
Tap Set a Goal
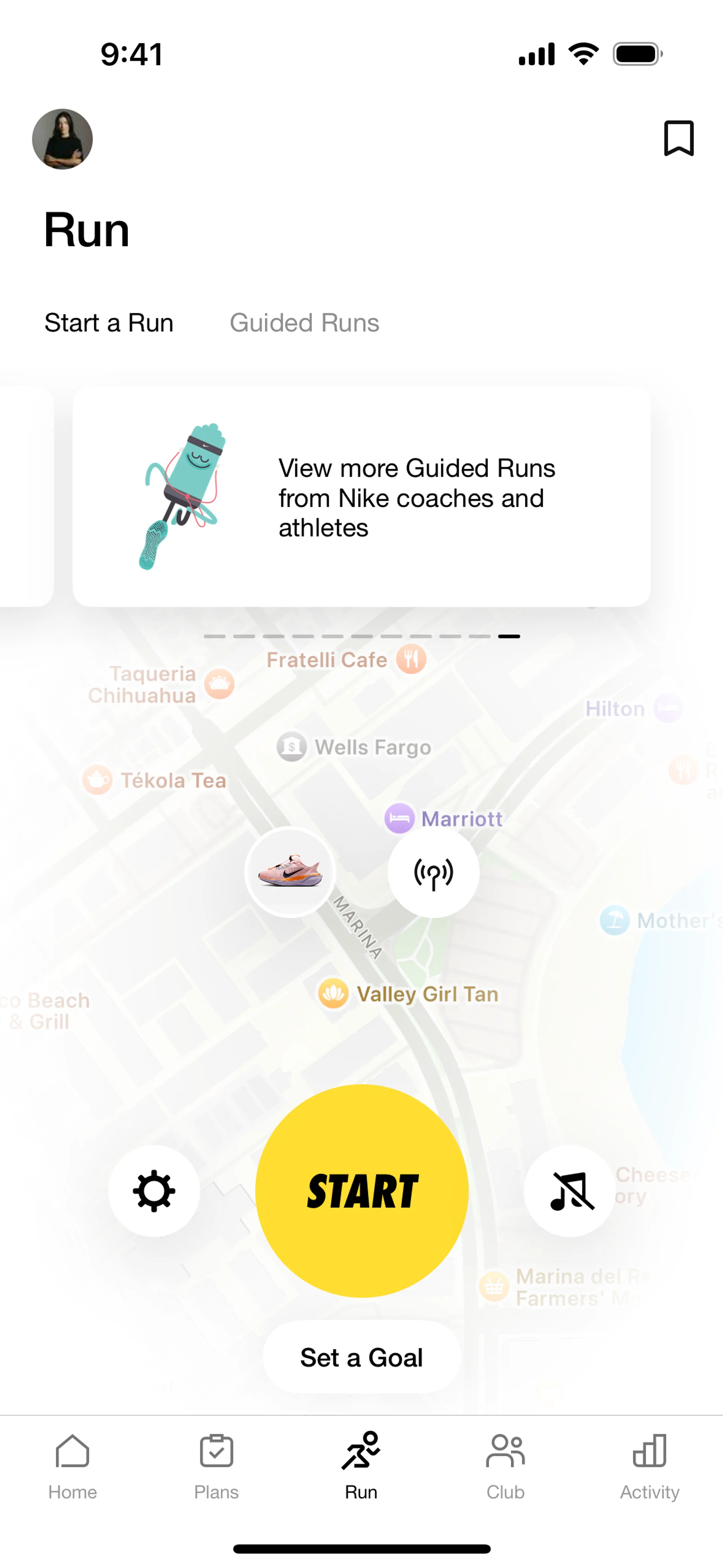(x=361, y=1357)
